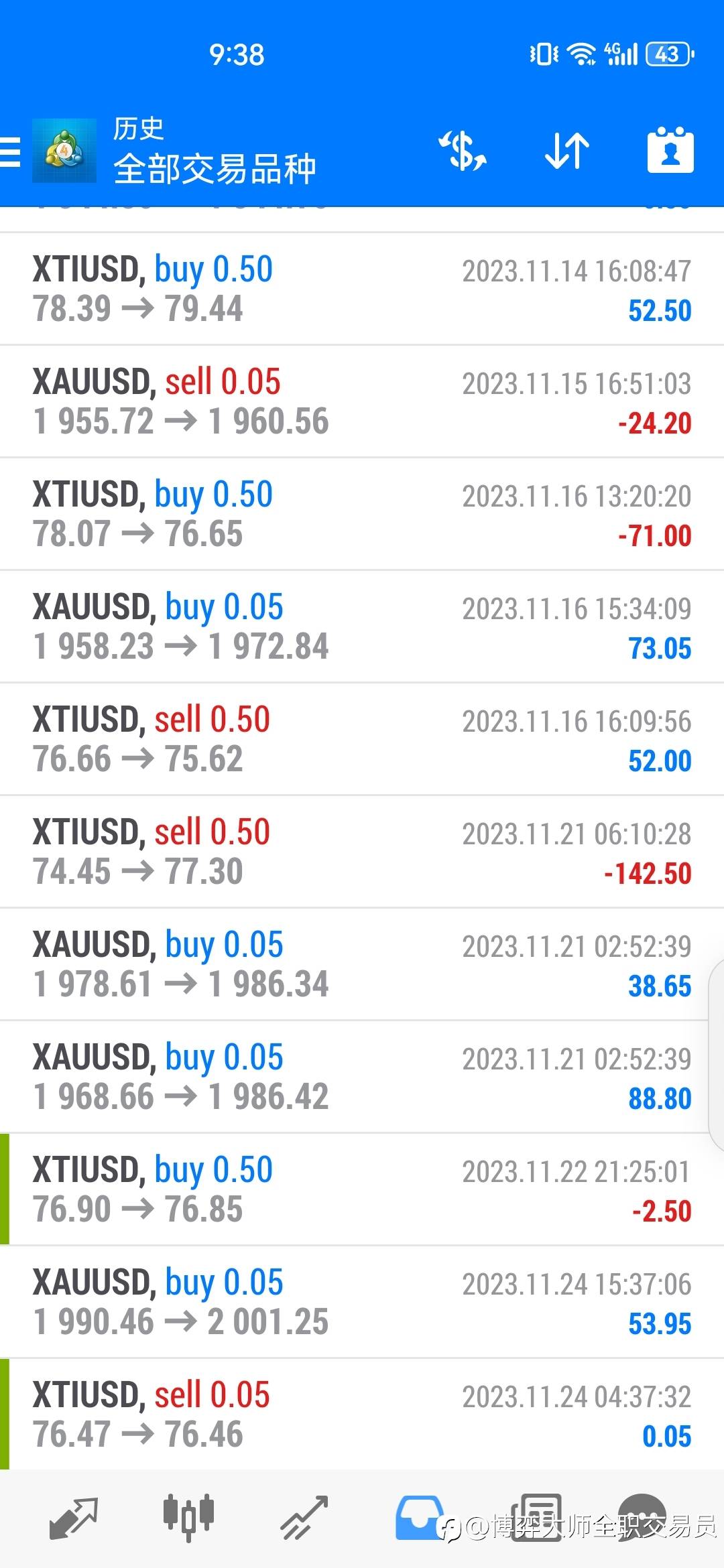This screenshot has width=724, height=1568.
Task: Open the calendar period picker
Action: click(x=670, y=151)
